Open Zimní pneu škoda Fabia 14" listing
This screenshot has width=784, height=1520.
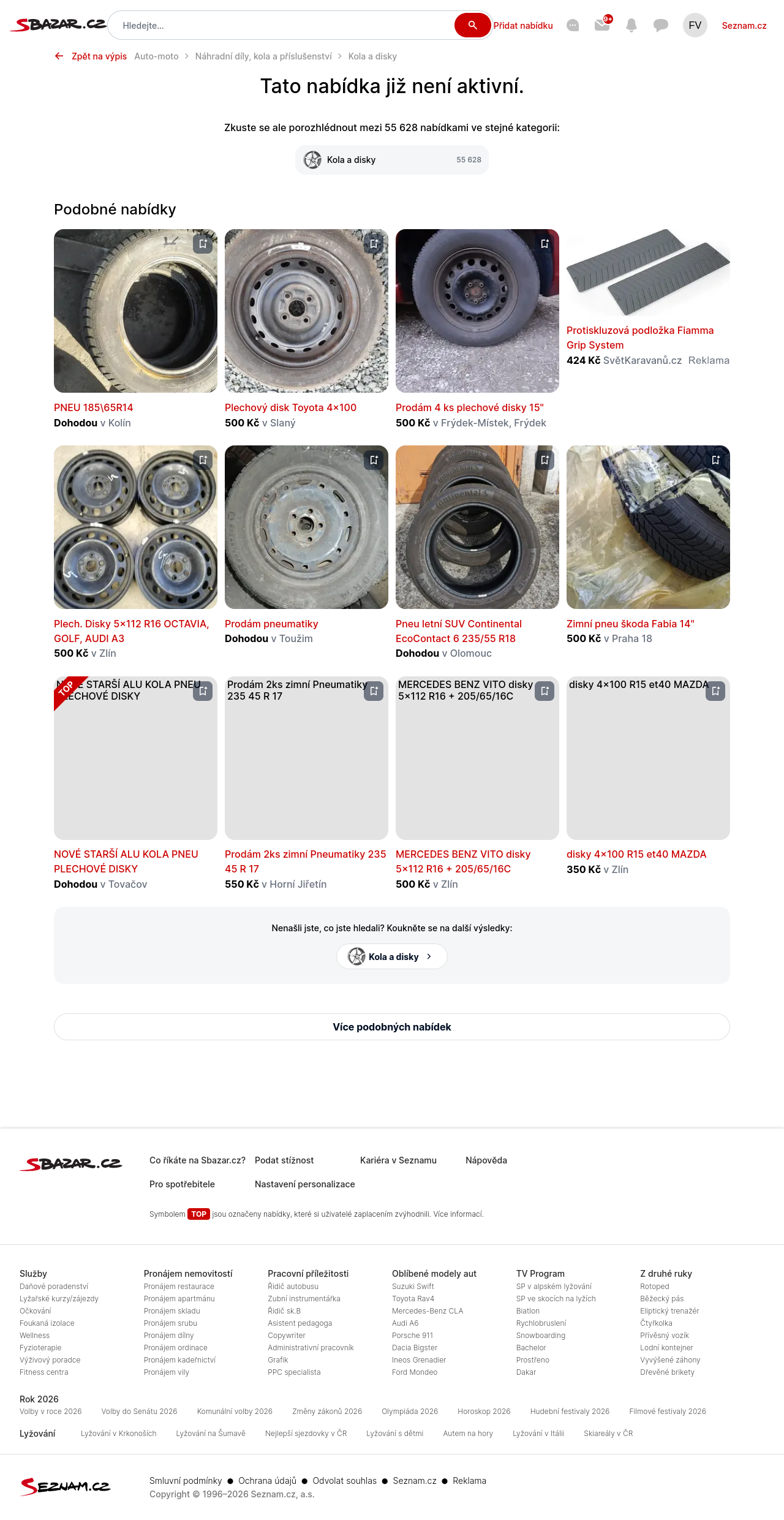630,624
